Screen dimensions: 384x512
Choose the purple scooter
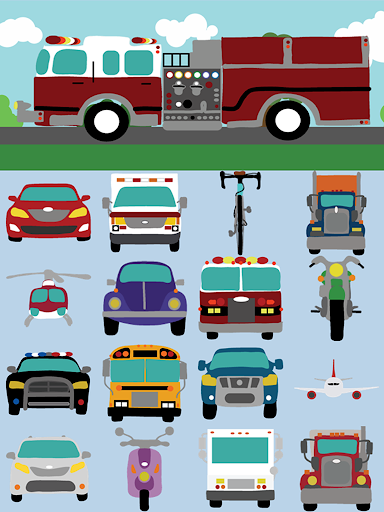[144, 469]
